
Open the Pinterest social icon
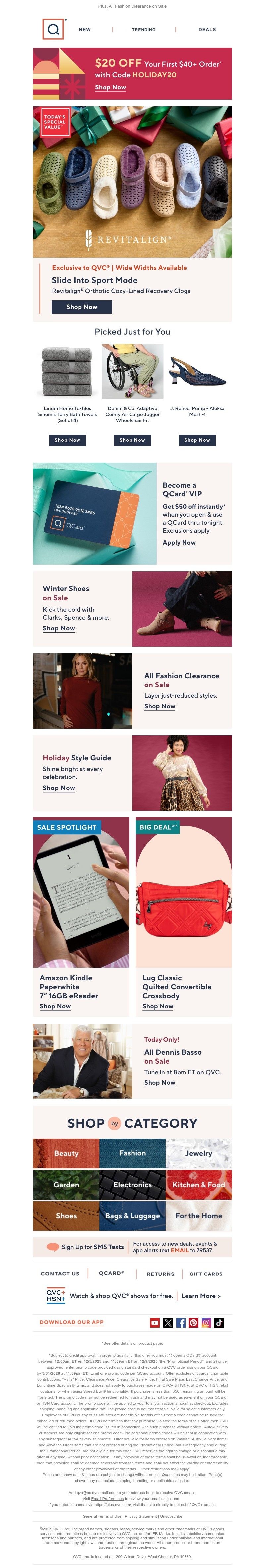[193, 1322]
